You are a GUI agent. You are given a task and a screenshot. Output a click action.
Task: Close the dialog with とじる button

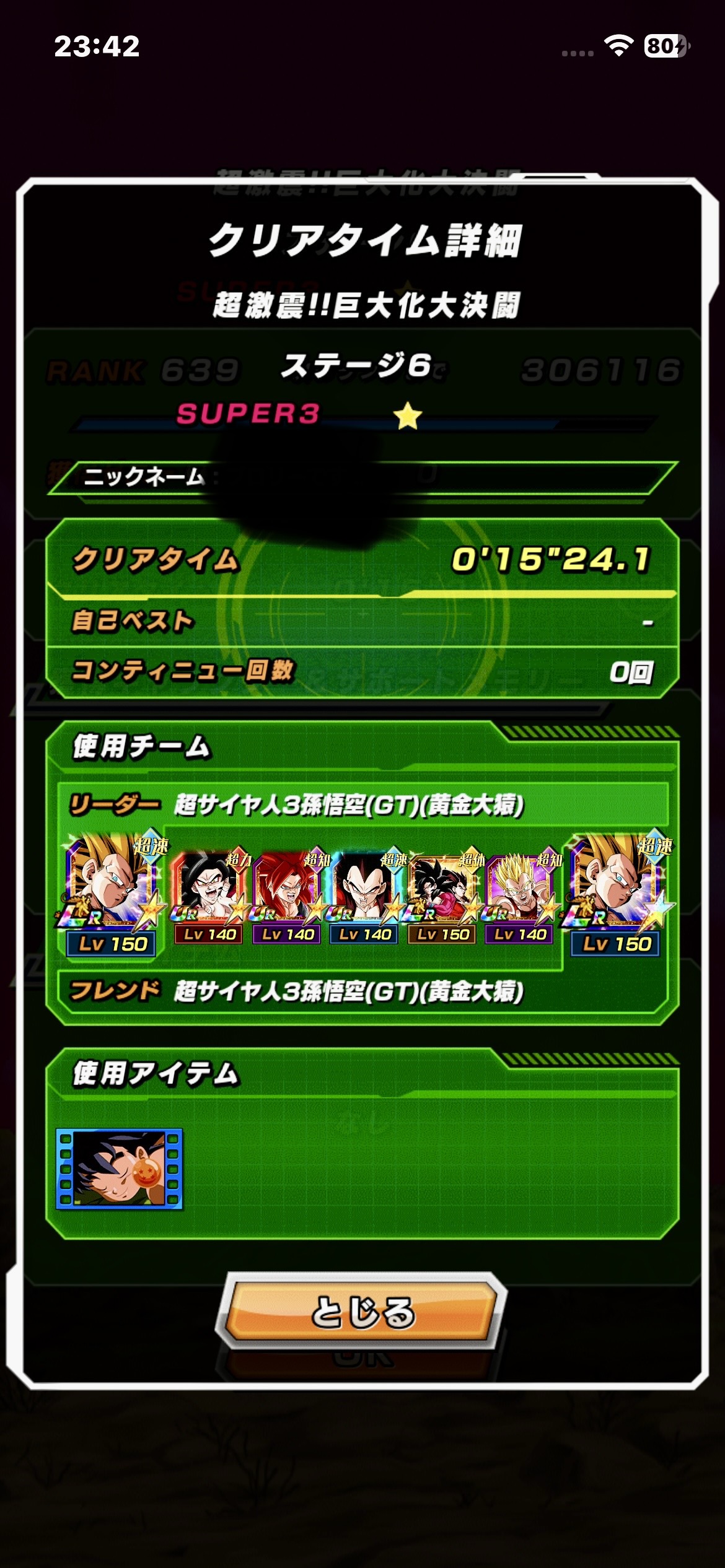coord(362,1312)
